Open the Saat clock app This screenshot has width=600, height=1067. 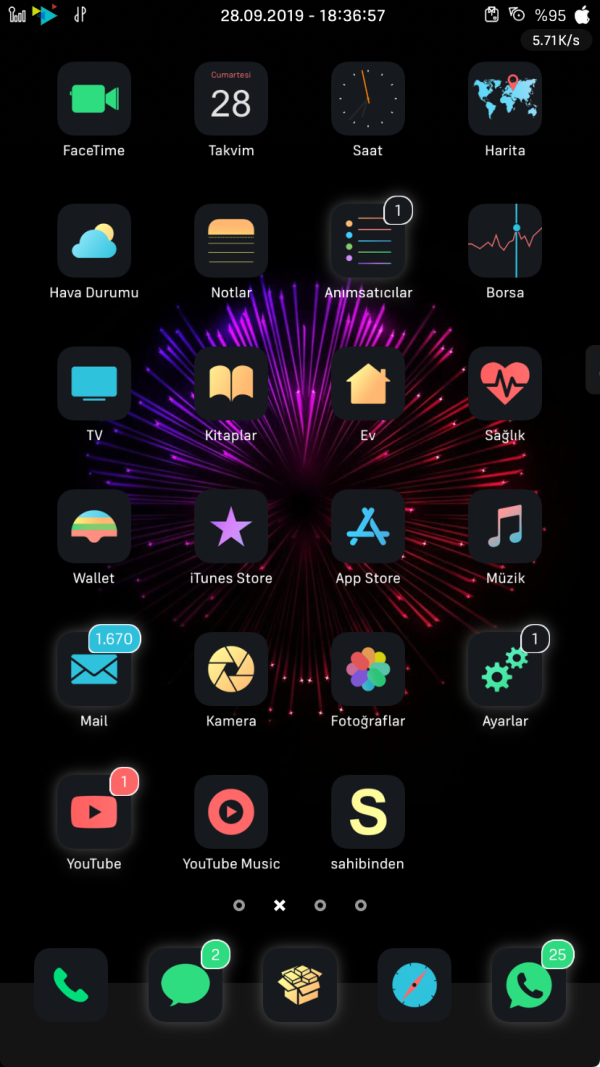368,99
